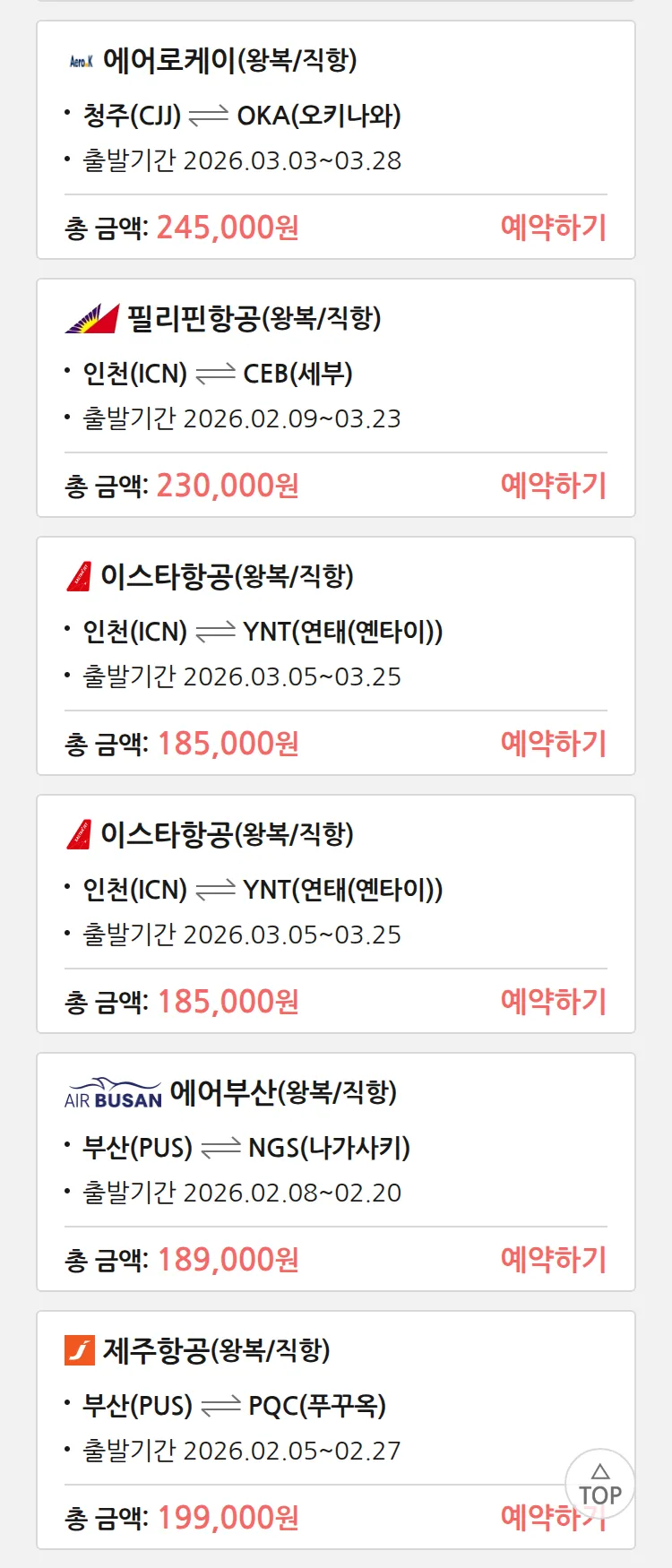This screenshot has width=672, height=1568.
Task: Book the 필리핀항공 인천–세부 230,000원 deal
Action: [x=553, y=486]
